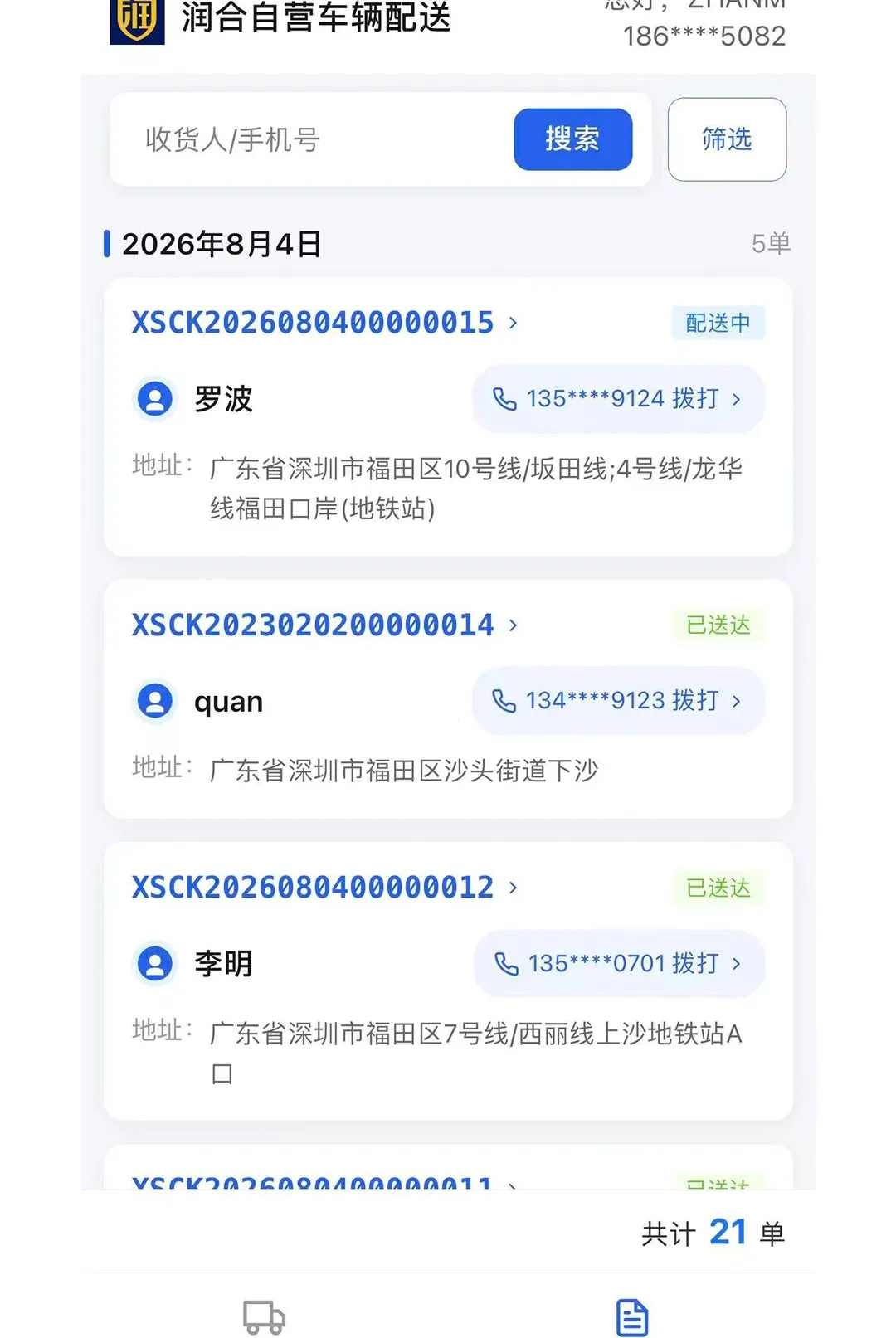
Task: Open order XSCK2023020200000014 details
Action: click(x=324, y=625)
